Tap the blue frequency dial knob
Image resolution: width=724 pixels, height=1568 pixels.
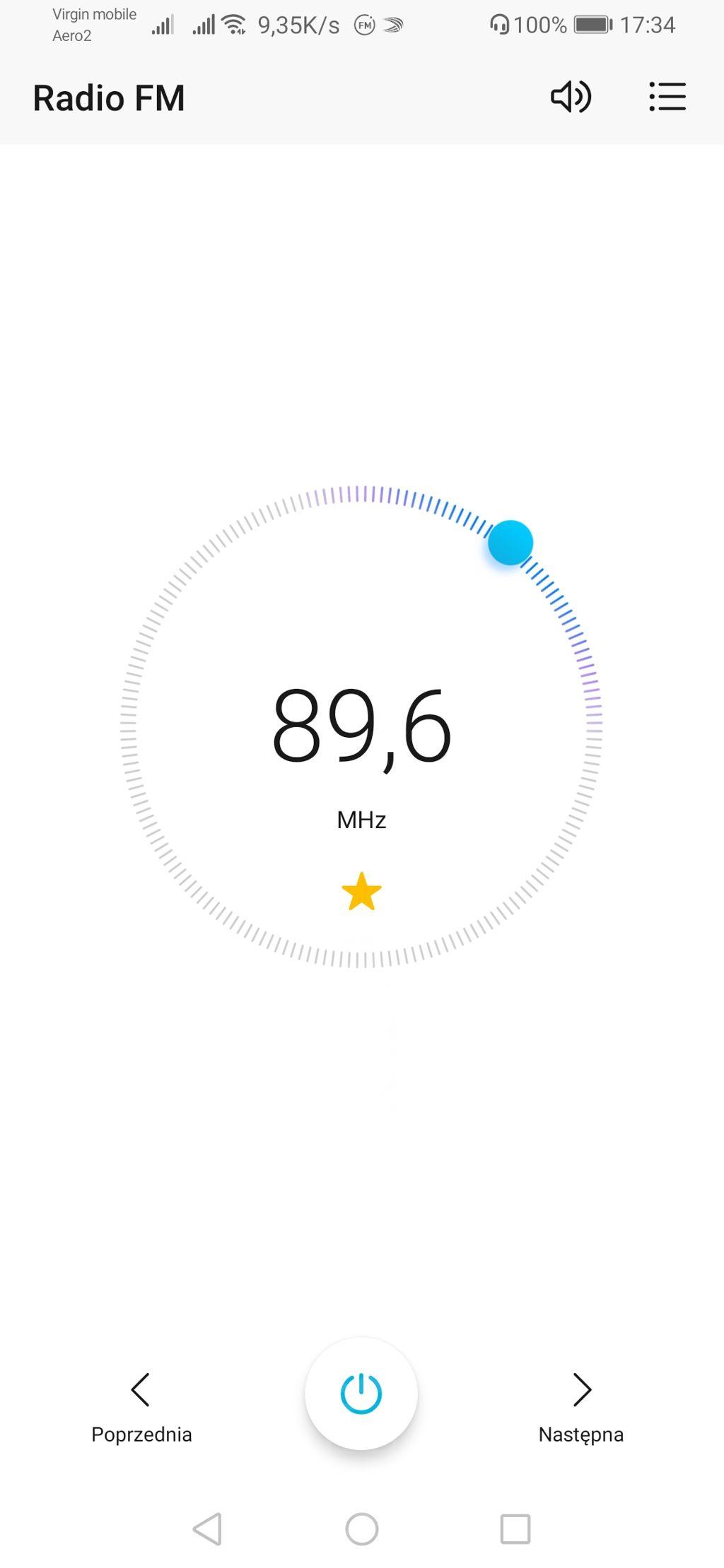[x=510, y=543]
